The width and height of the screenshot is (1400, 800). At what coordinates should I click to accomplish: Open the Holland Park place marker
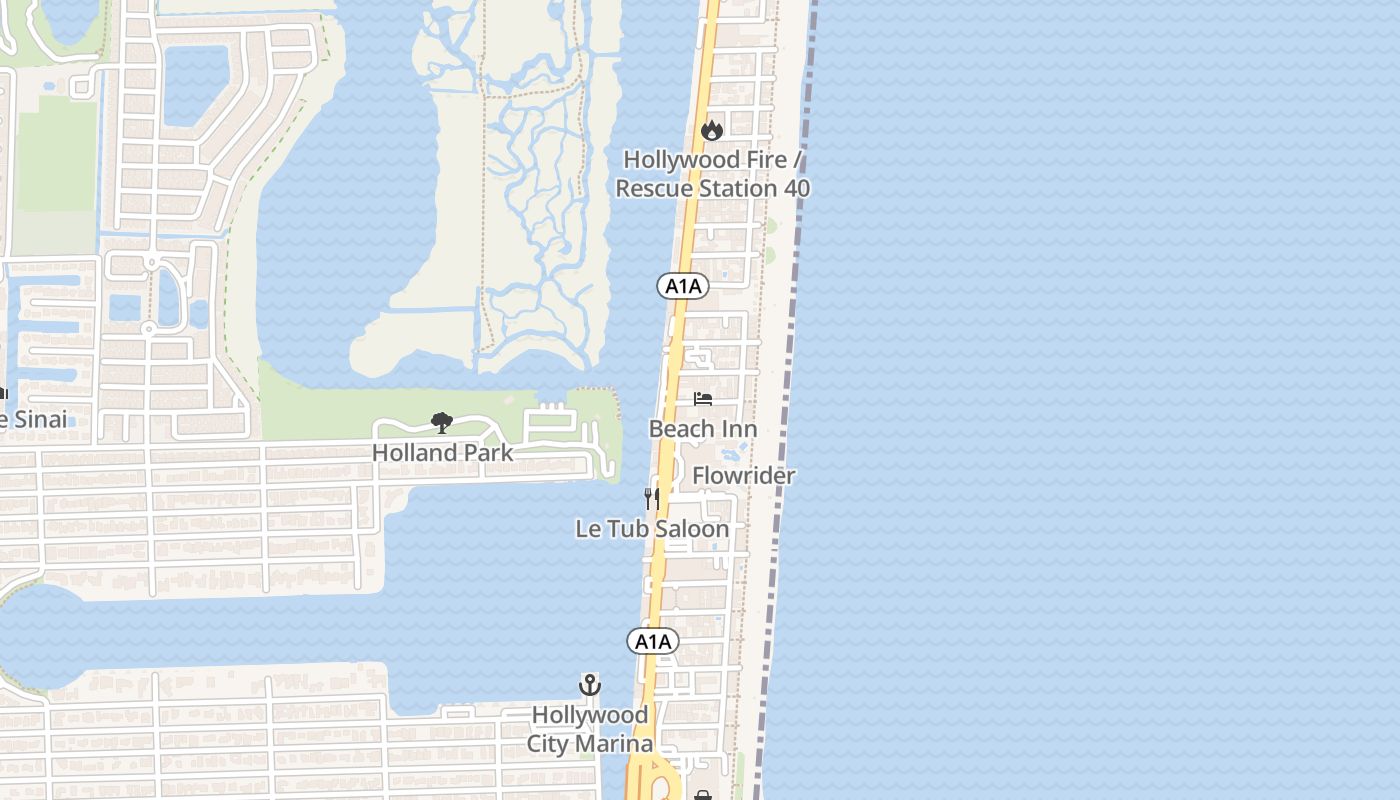(x=442, y=423)
